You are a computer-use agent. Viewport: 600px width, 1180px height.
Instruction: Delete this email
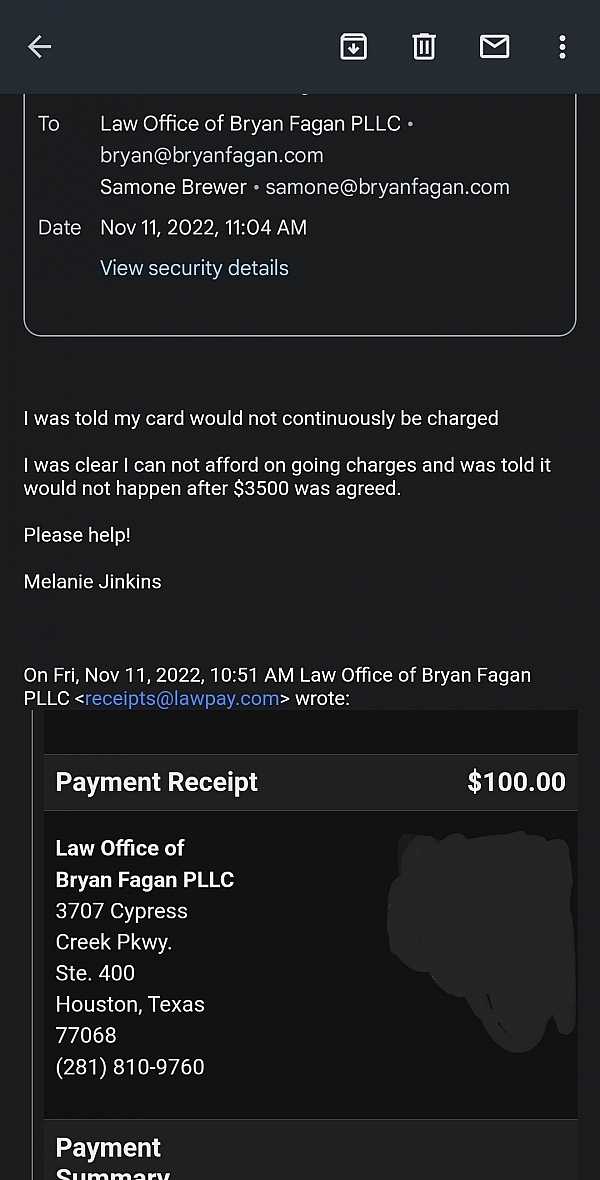click(424, 47)
